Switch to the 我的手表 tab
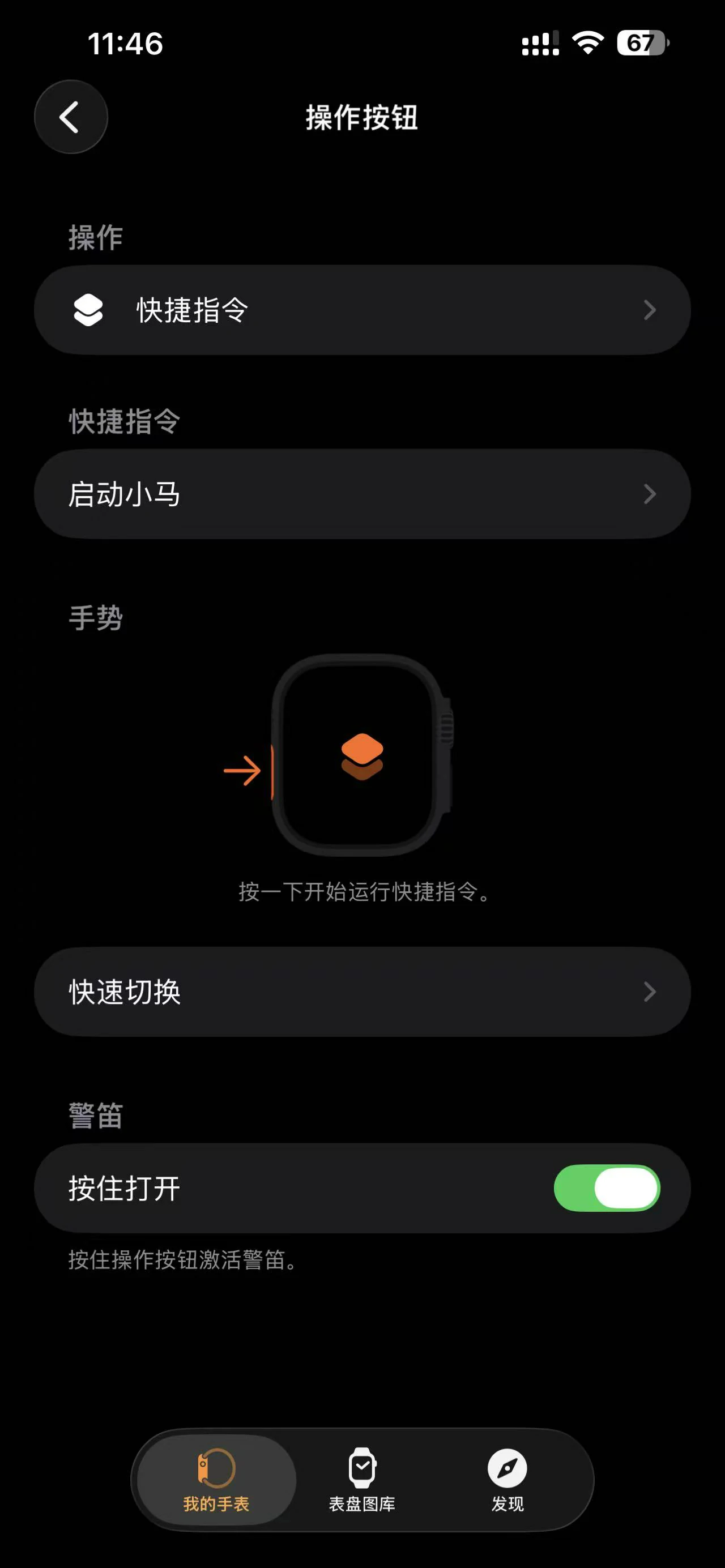Viewport: 725px width, 1568px height. 216,1480
